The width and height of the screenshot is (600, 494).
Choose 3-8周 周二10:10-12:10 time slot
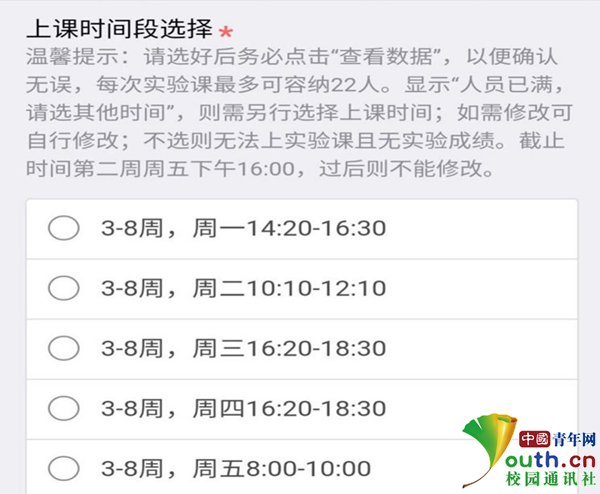pyautogui.click(x=64, y=289)
